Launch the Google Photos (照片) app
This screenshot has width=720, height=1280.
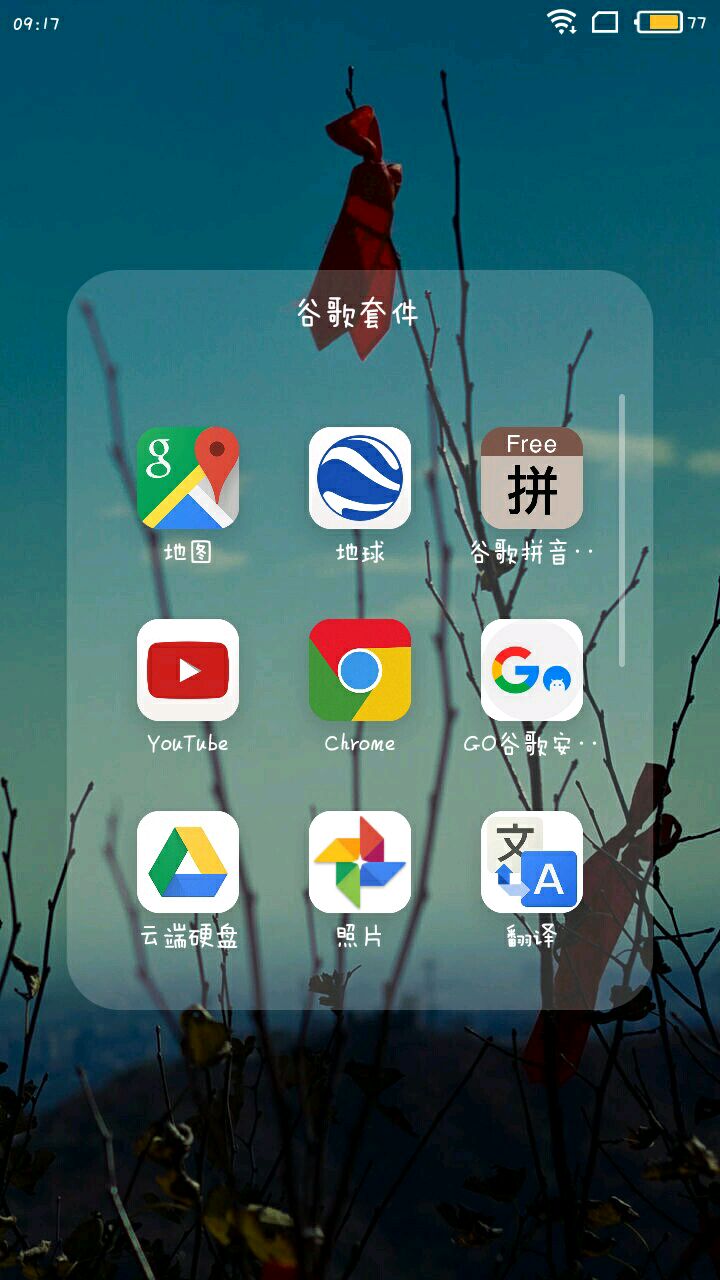click(360, 862)
